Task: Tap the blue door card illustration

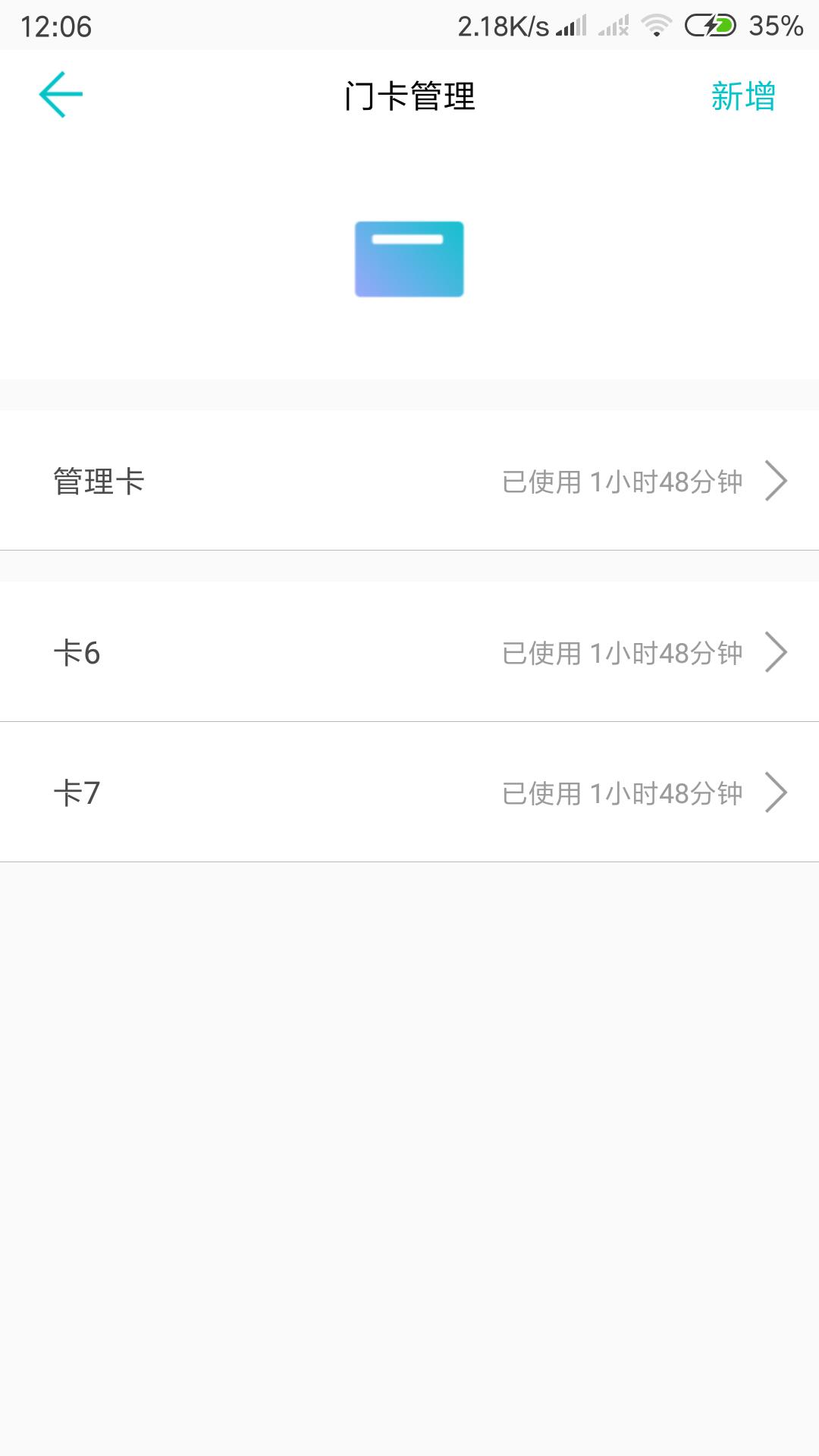Action: pos(409,259)
